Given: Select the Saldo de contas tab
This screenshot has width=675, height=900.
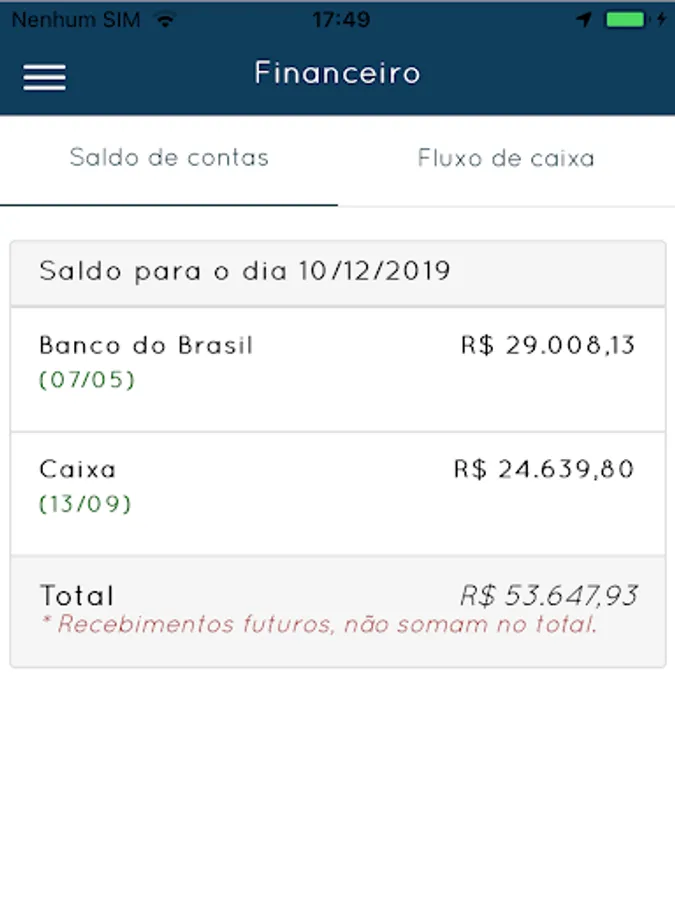Looking at the screenshot, I should click(x=169, y=158).
